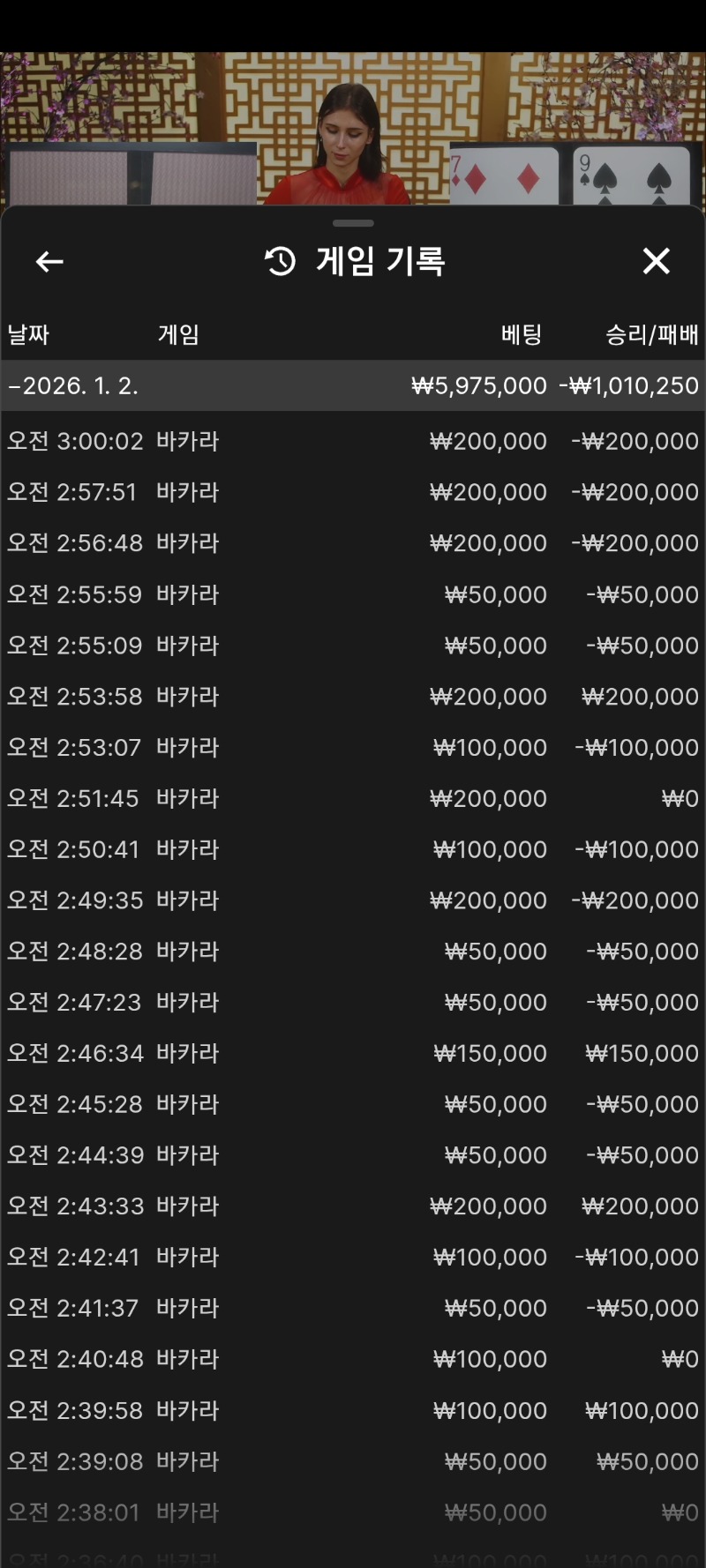Open the 오전 3:00:02 baccarat record

[x=353, y=441]
